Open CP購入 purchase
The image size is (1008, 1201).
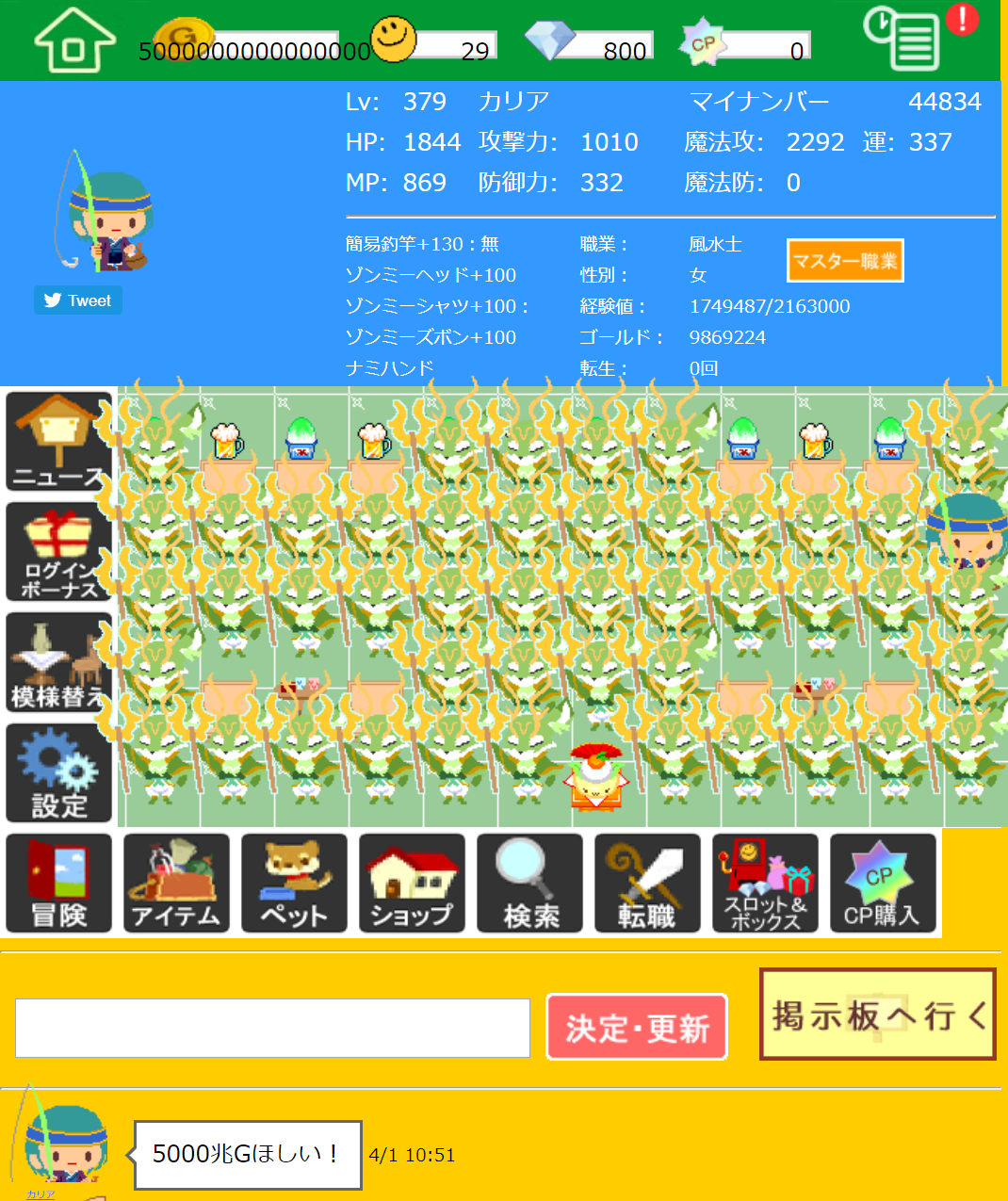pyautogui.click(x=883, y=884)
